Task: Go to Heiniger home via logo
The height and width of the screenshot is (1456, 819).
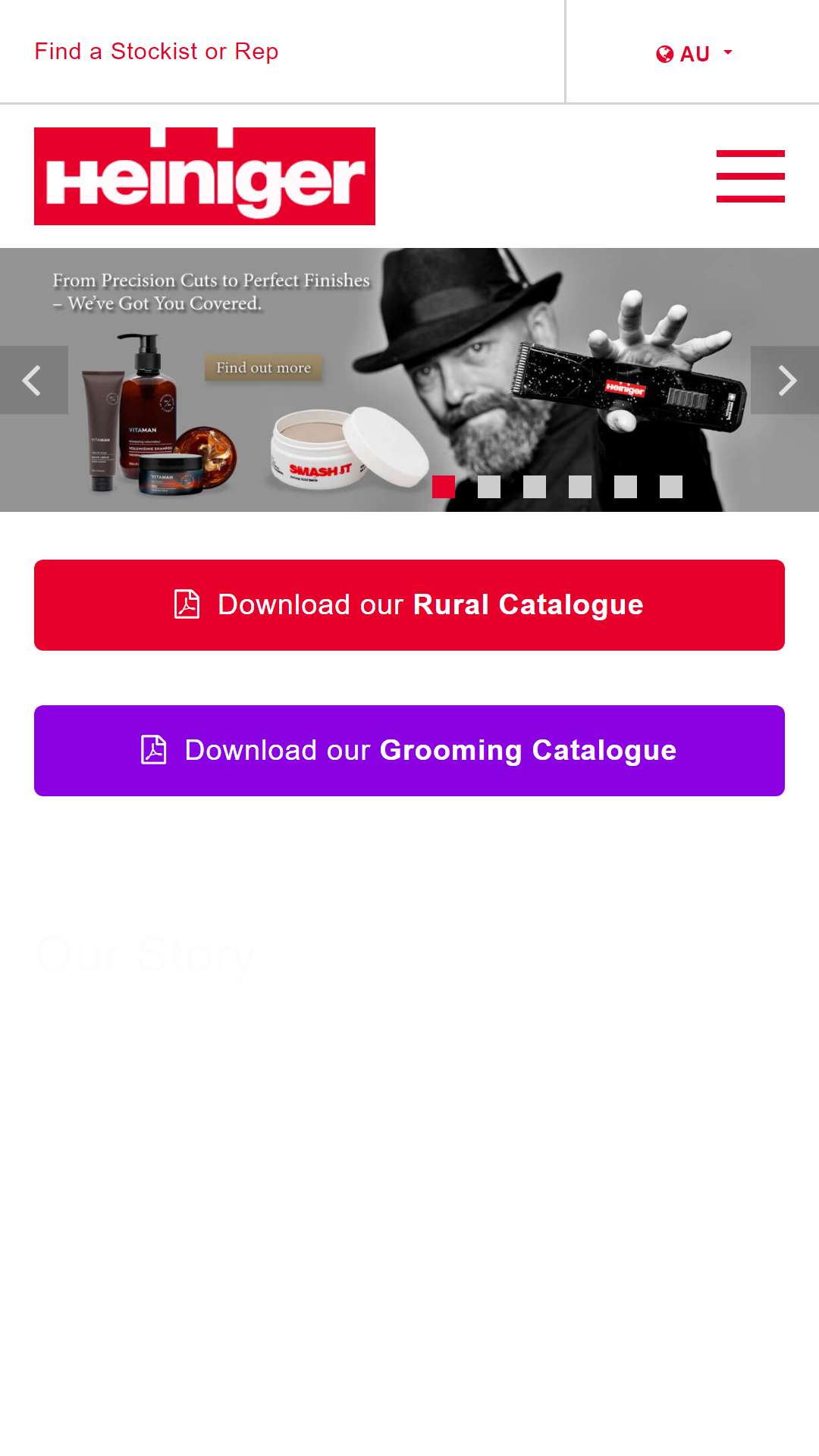Action: pos(205,176)
